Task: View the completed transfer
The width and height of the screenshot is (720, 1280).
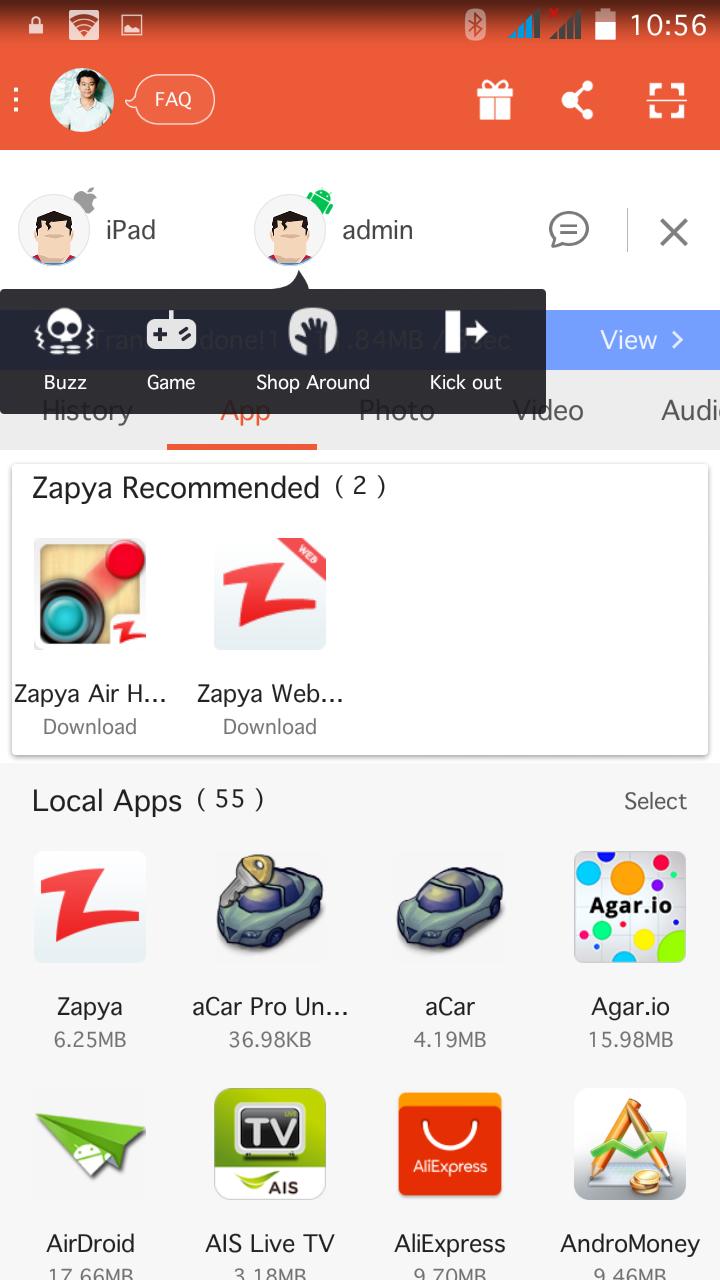Action: (640, 340)
